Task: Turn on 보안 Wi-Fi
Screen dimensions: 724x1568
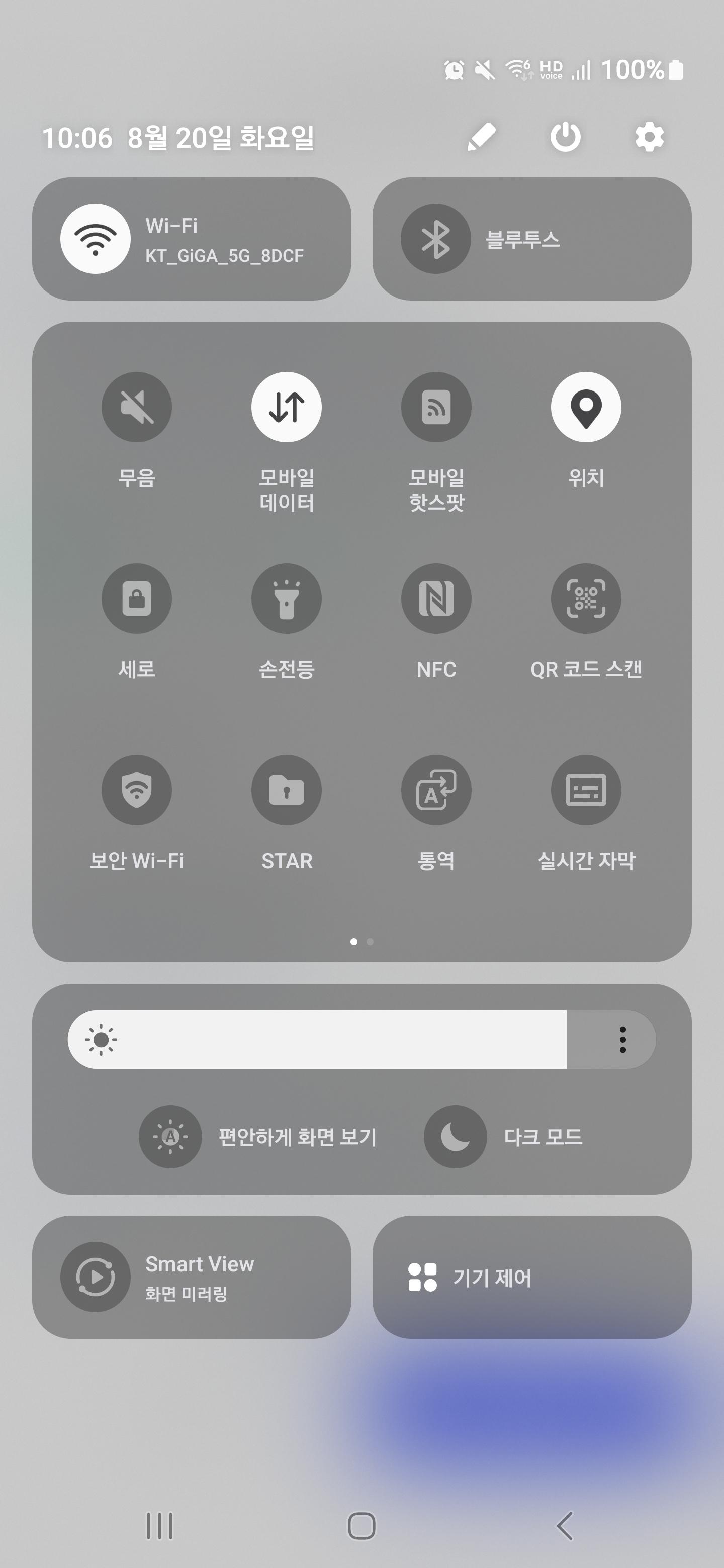Action: 136,790
